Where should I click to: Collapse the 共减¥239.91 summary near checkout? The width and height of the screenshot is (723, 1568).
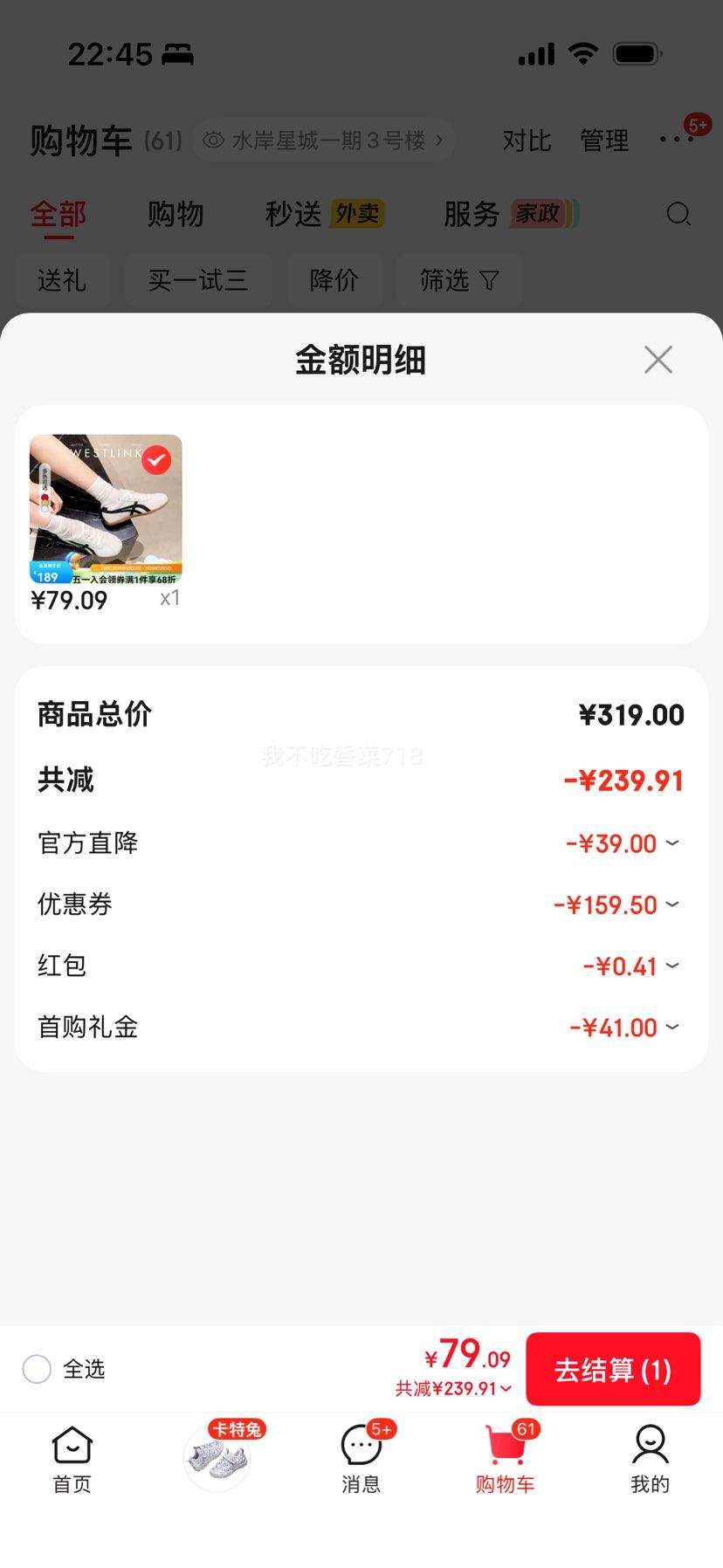453,1388
